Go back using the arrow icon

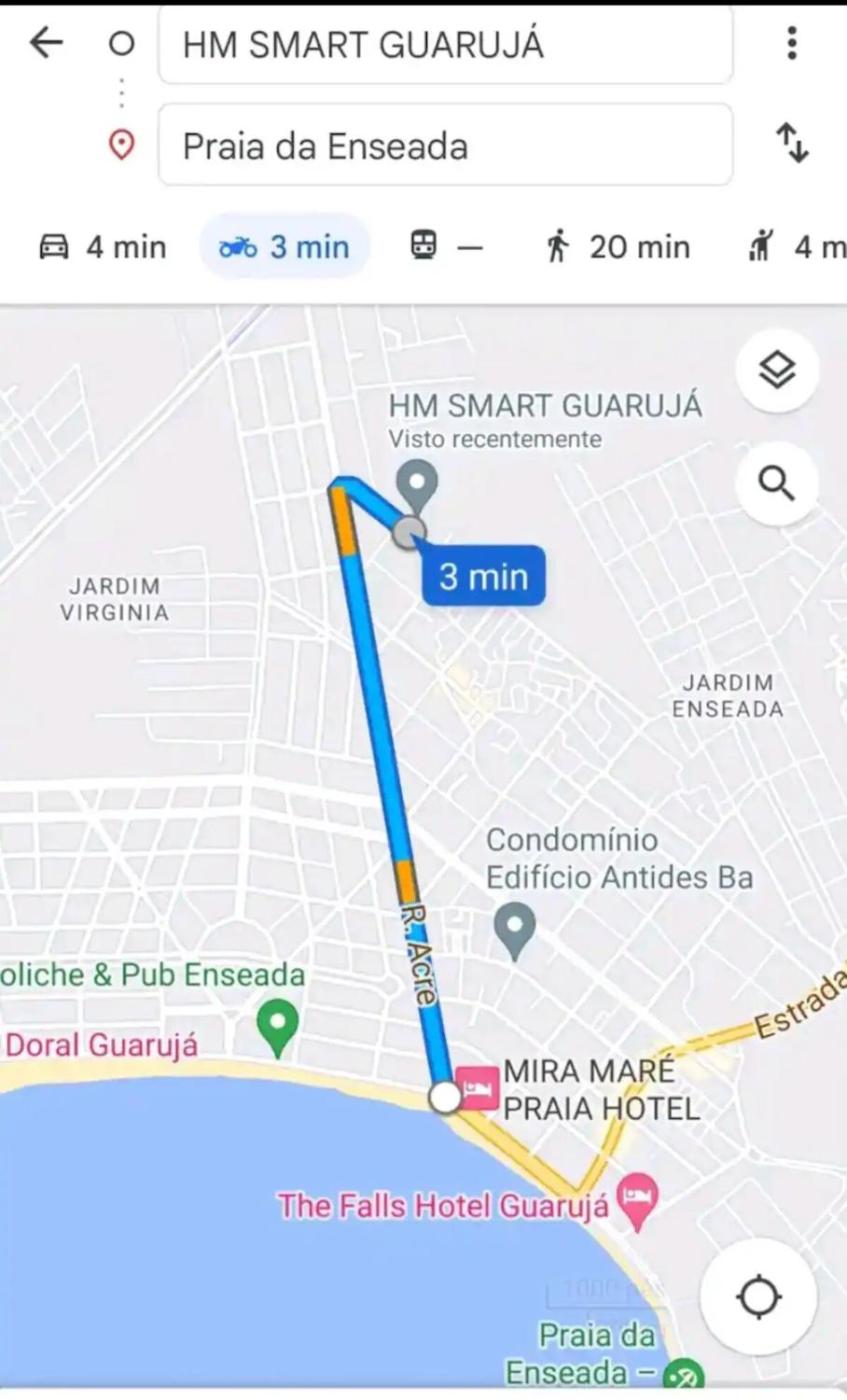(46, 43)
